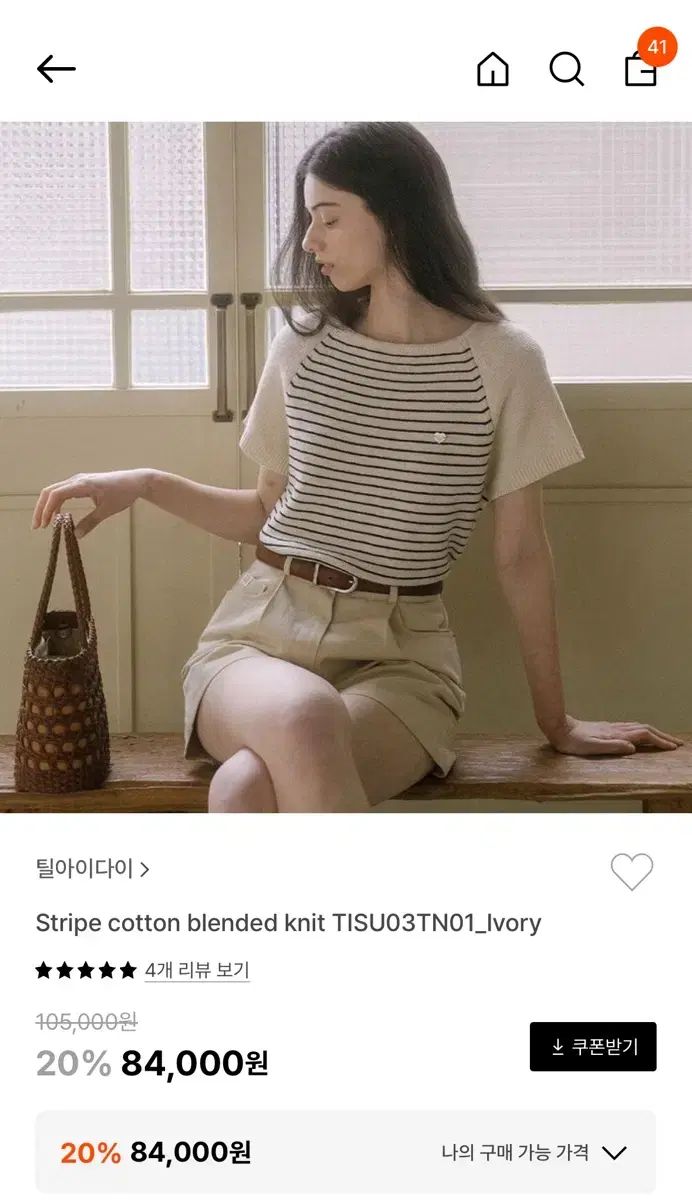This screenshot has height=1200, width=692.
Task: View the 4개 리뷰 보기 link
Action: tap(197, 970)
